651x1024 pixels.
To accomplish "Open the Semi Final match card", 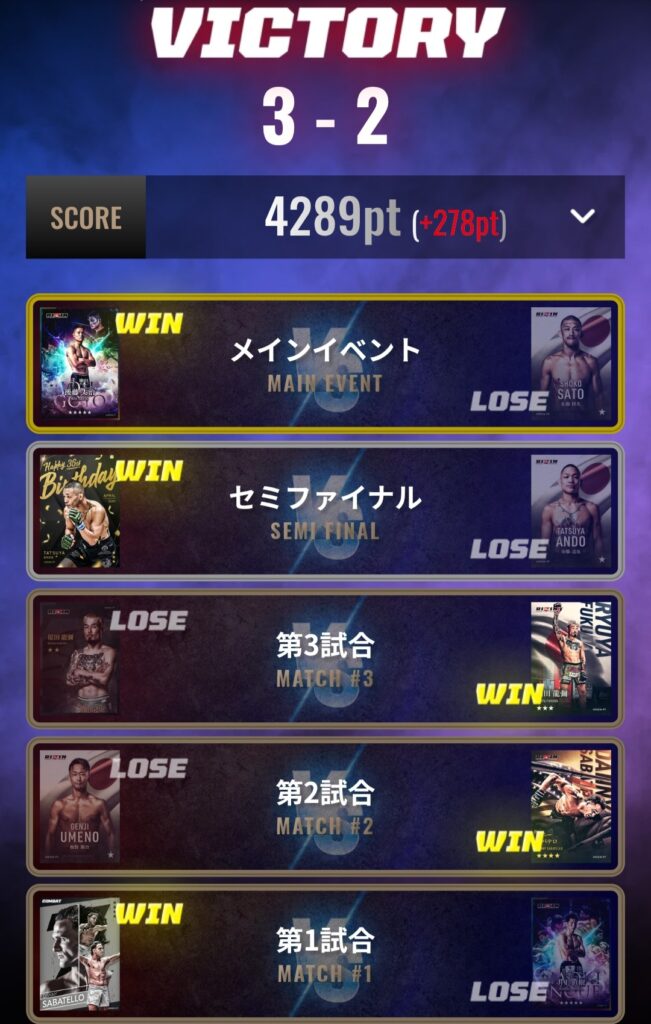I will 325,511.
